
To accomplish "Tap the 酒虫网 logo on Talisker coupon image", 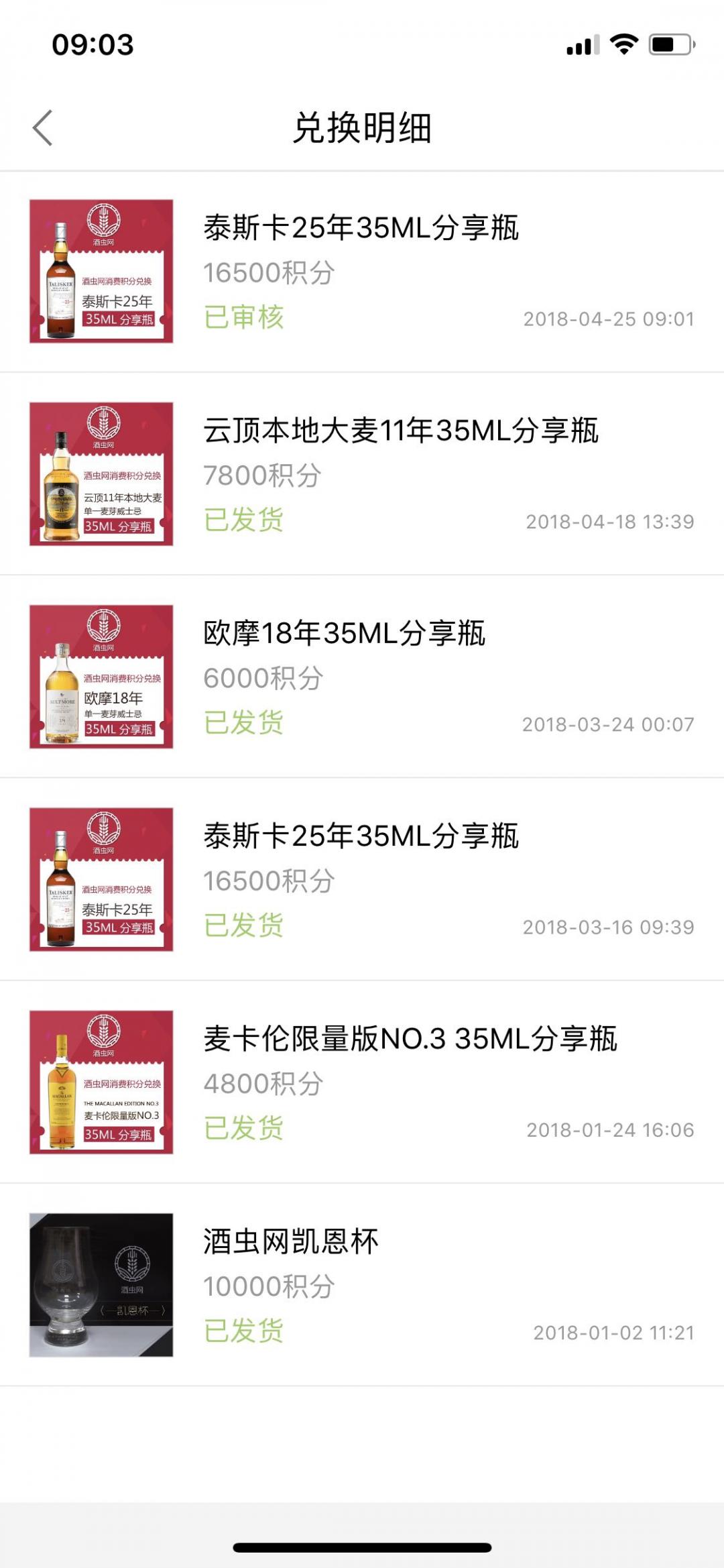I will tap(104, 221).
